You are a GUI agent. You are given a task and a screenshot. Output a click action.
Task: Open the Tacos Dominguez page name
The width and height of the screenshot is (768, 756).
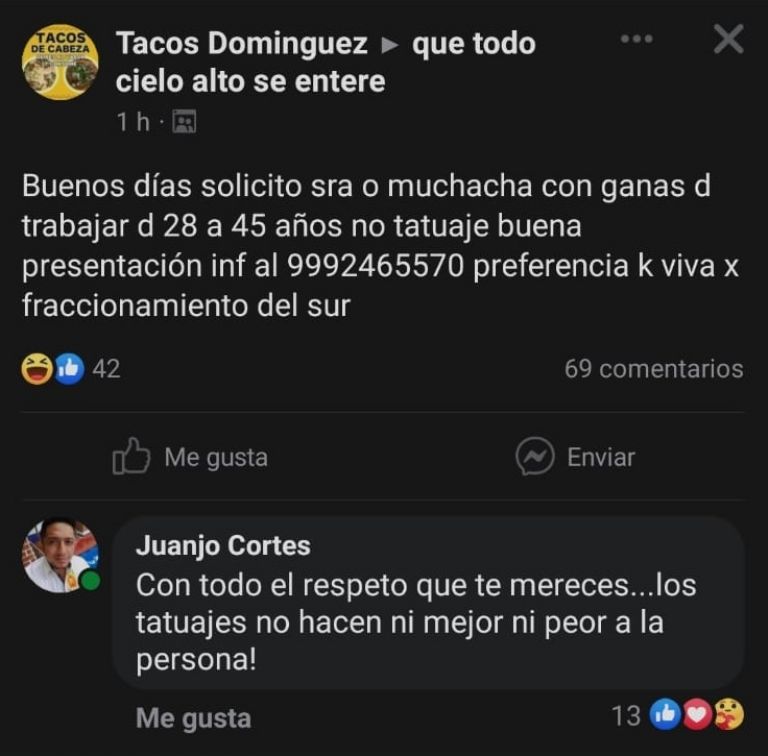click(x=241, y=44)
